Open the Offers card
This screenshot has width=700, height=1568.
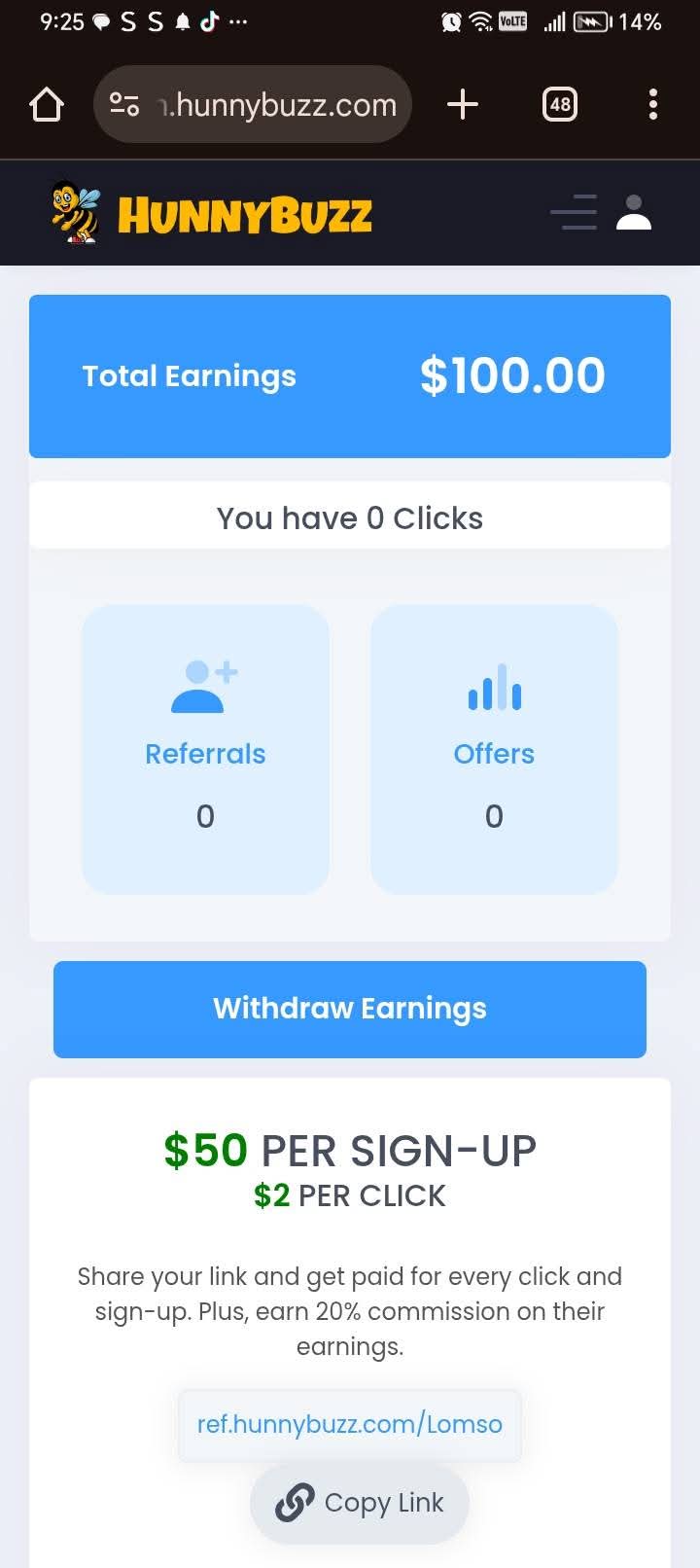(x=494, y=749)
